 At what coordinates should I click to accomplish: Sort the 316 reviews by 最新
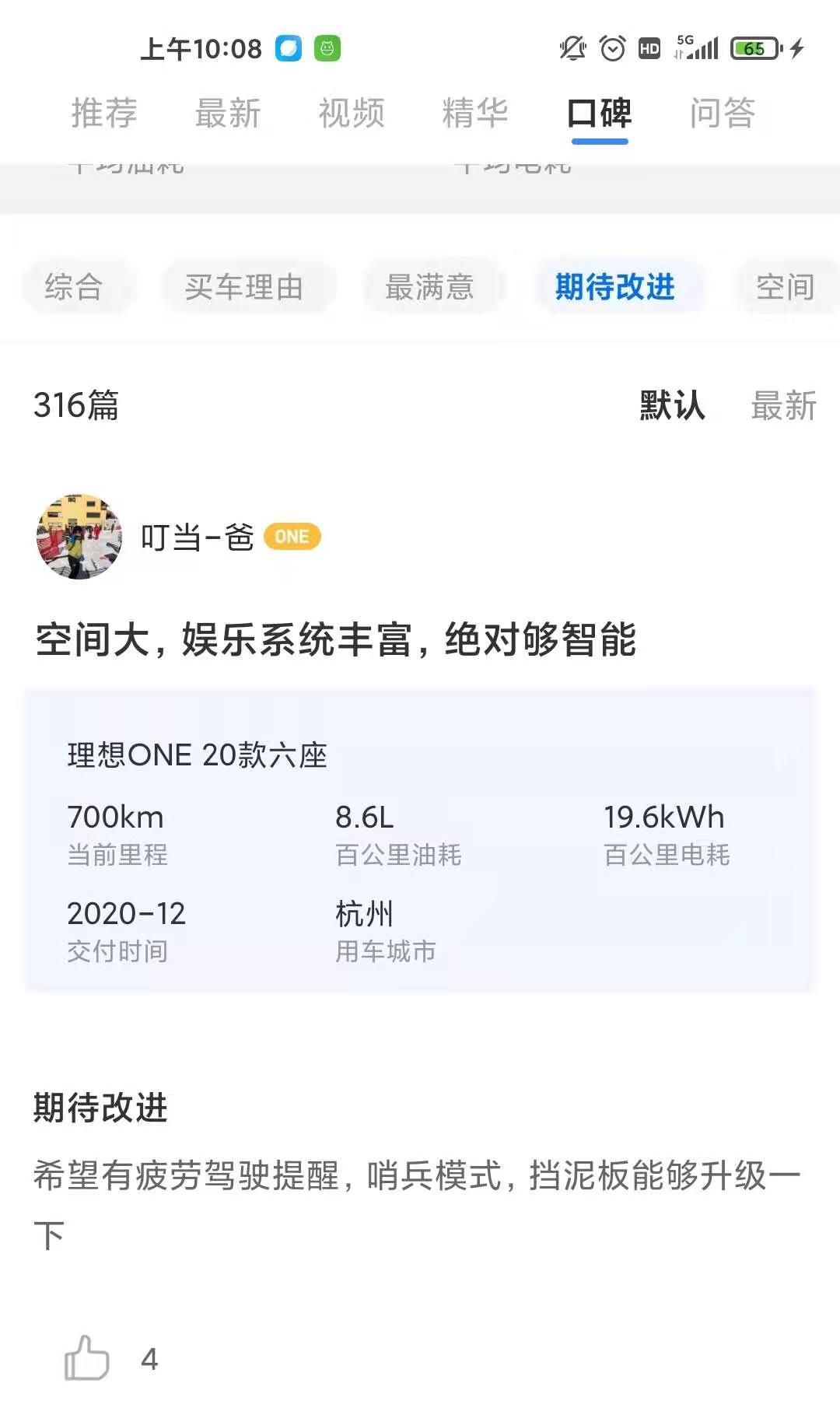pyautogui.click(x=783, y=405)
